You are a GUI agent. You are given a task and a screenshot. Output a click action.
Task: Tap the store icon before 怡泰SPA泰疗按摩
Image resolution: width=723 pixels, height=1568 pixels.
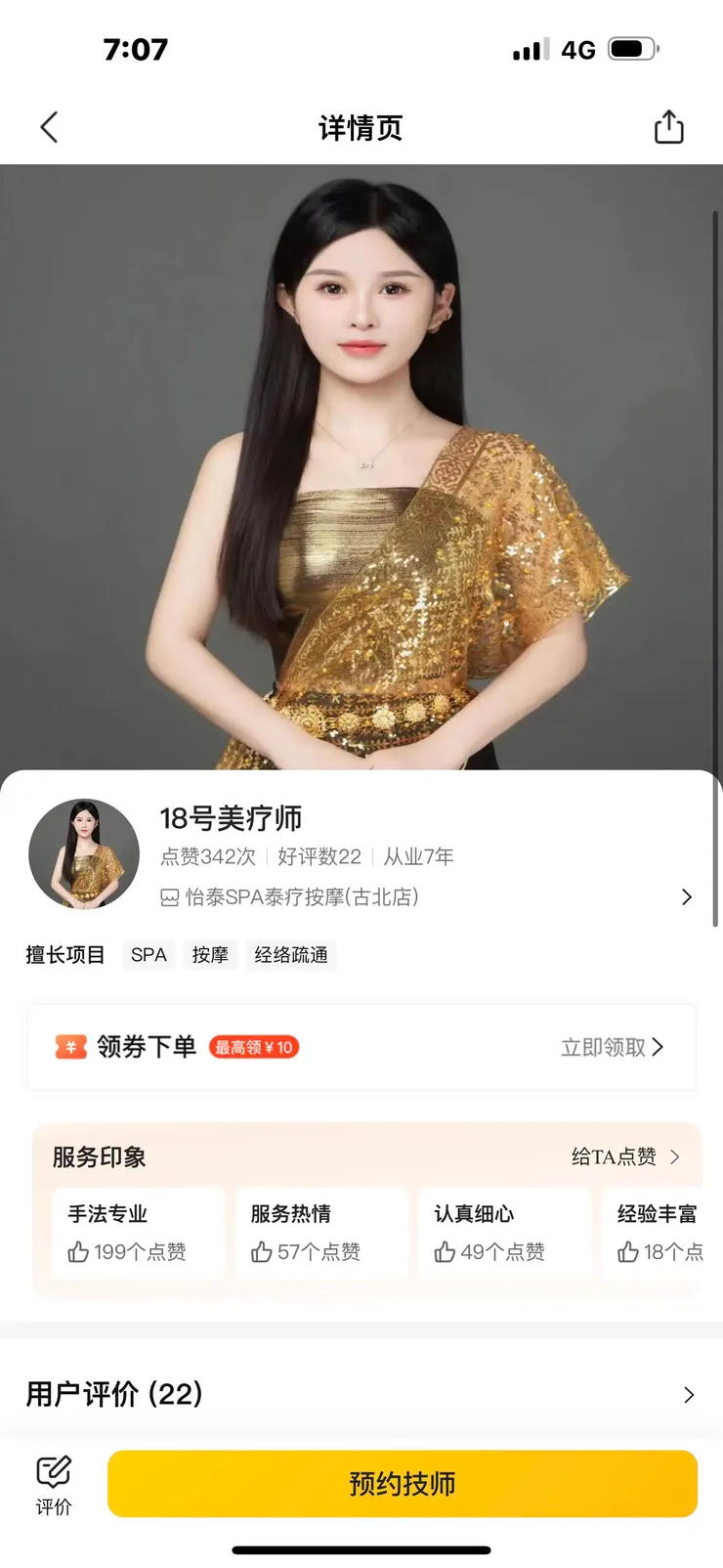pyautogui.click(x=168, y=896)
